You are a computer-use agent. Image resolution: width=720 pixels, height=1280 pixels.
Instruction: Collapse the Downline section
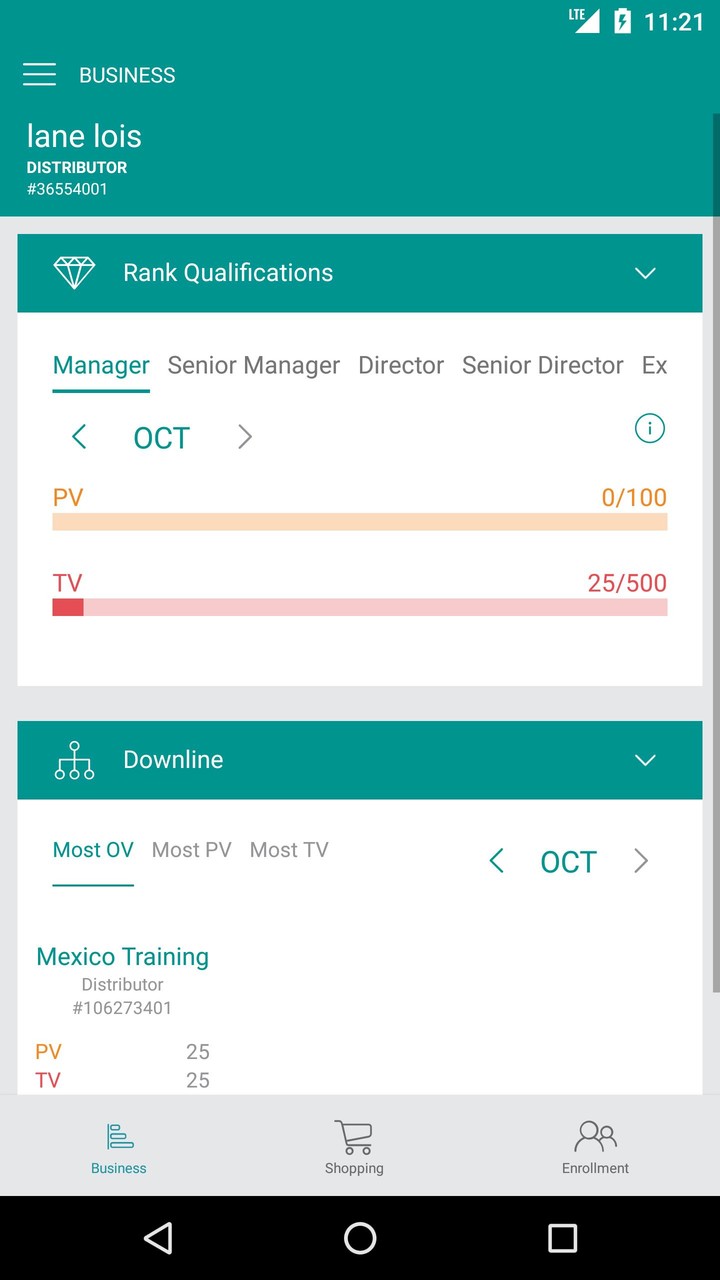(x=645, y=760)
